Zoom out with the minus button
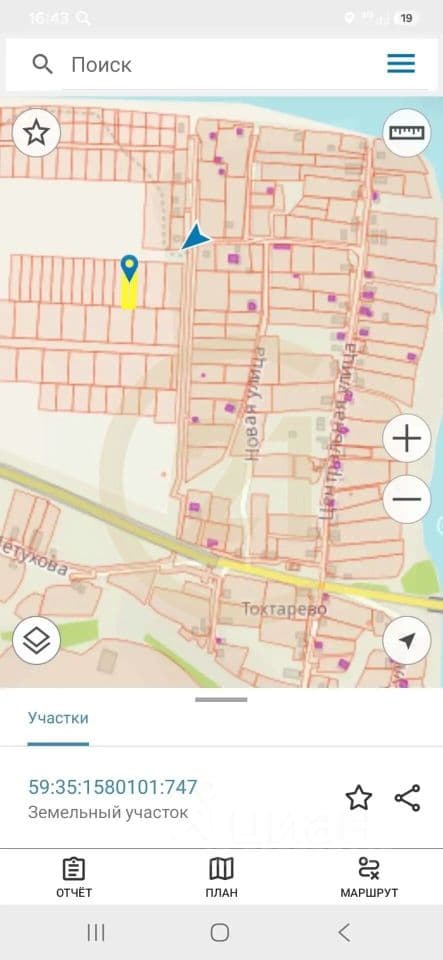This screenshot has height=960, width=443. click(x=407, y=499)
